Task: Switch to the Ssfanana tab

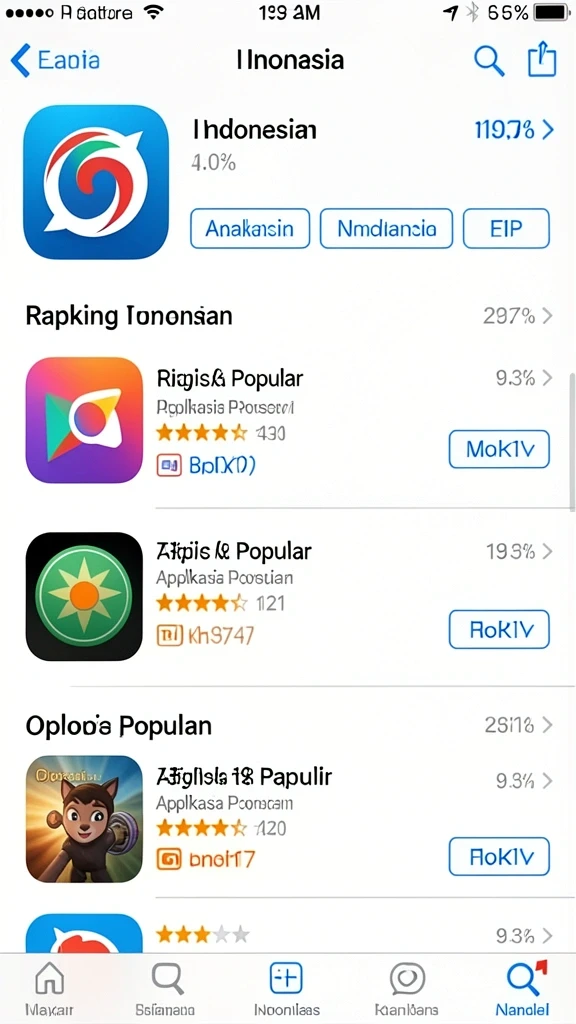Action: (x=165, y=989)
